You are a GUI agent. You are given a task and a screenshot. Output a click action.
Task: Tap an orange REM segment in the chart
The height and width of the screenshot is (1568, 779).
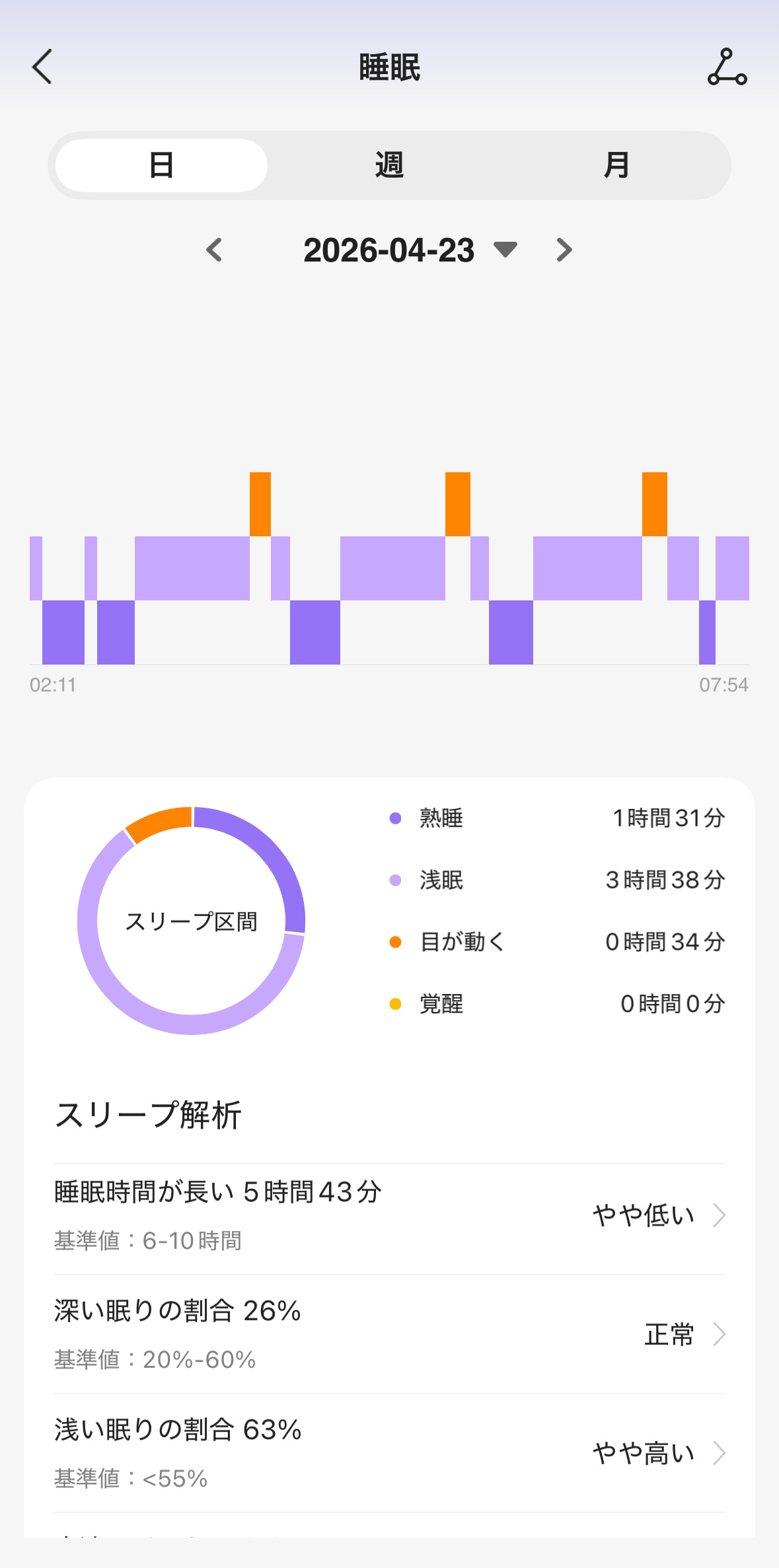click(260, 502)
